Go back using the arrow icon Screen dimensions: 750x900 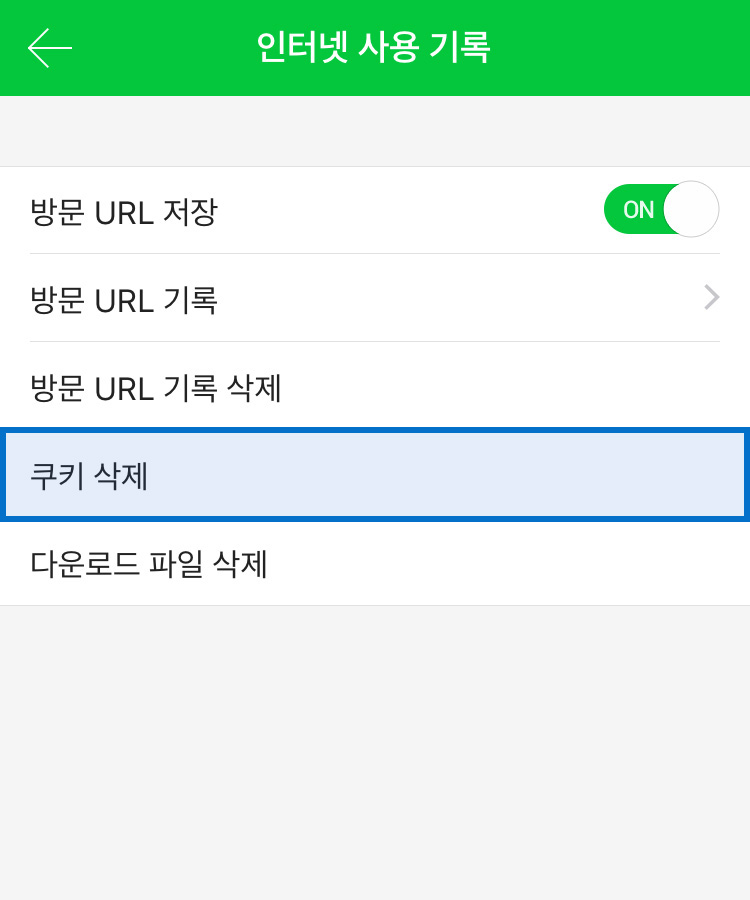(x=49, y=48)
